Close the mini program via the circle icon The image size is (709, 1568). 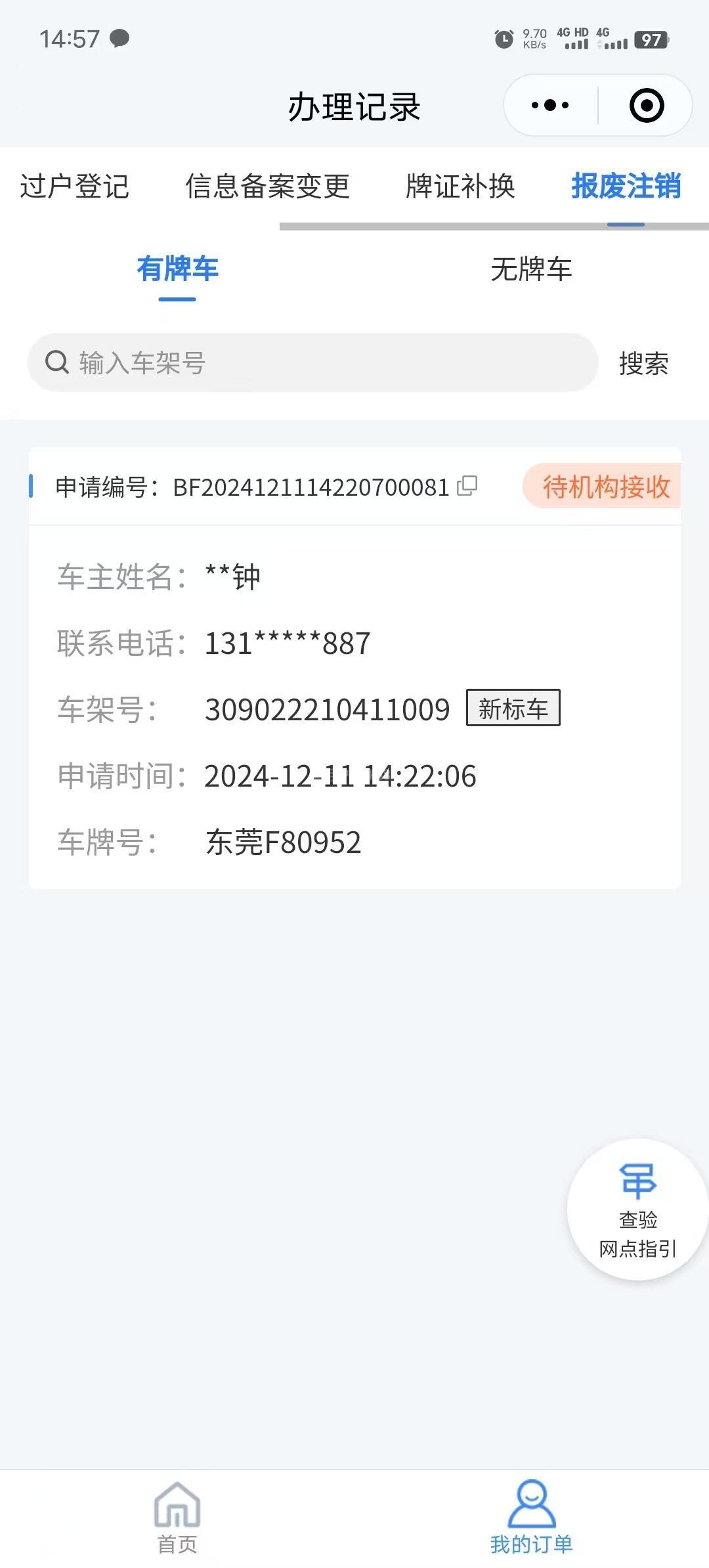(647, 105)
